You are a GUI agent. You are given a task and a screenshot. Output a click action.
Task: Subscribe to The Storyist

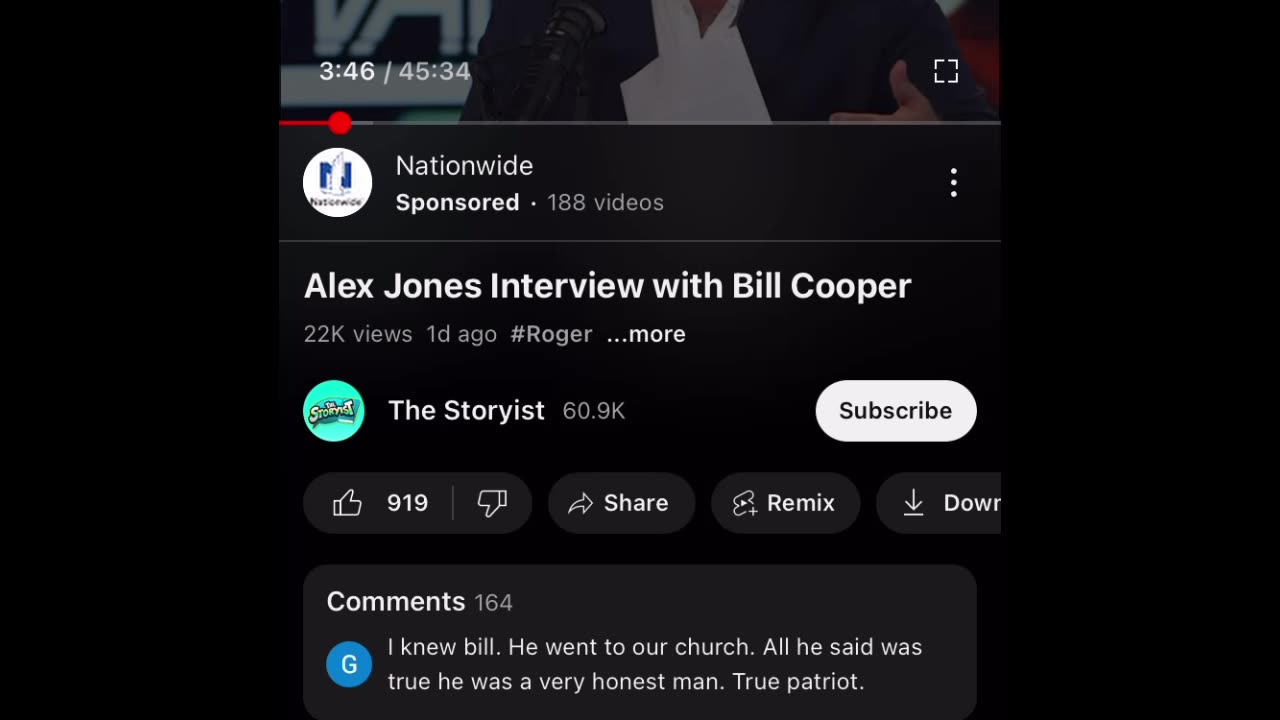pyautogui.click(x=895, y=411)
